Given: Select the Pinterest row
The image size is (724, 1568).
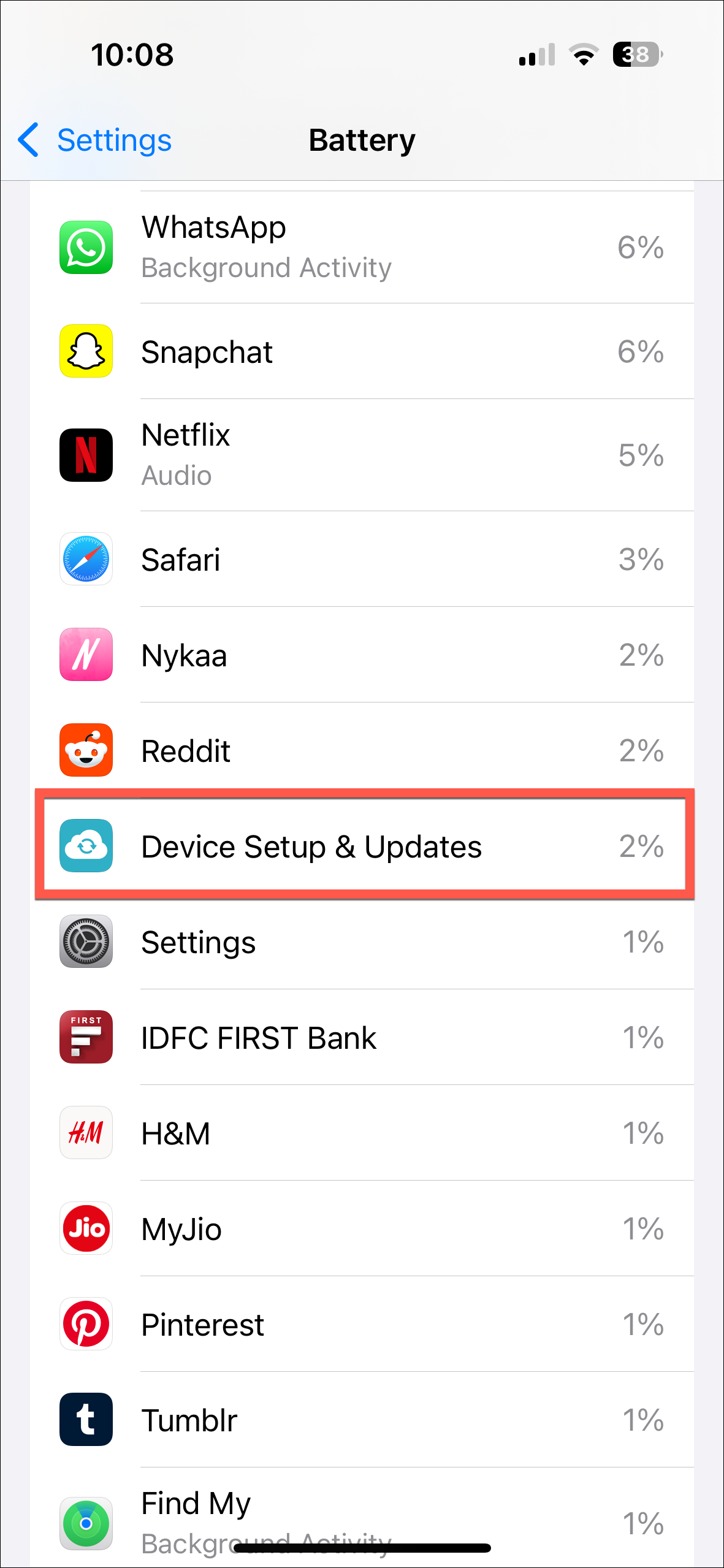Looking at the screenshot, I should point(362,1324).
